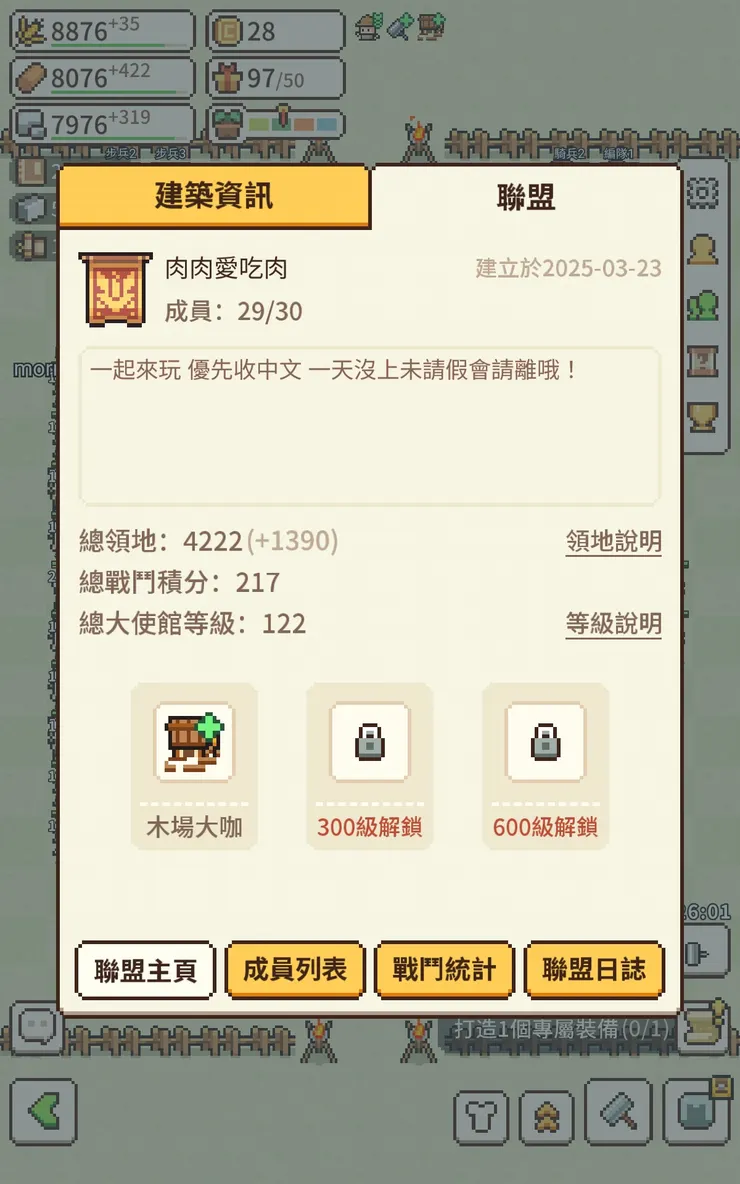Image resolution: width=740 pixels, height=1184 pixels.
Task: Open the chest boost icon near the top
Action: click(x=428, y=25)
